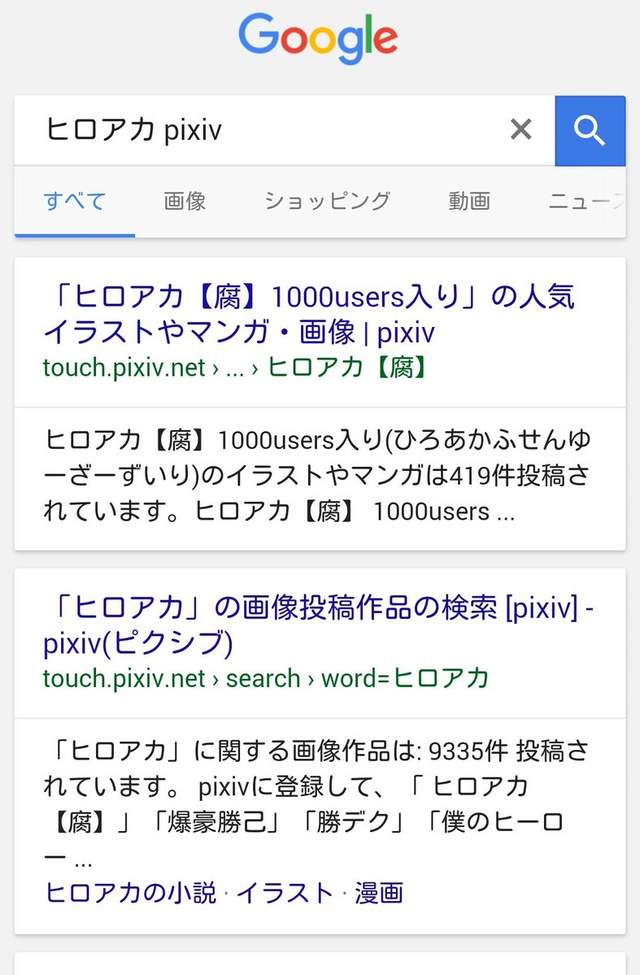Open the ヒロアカ【腐】1000users入り pixiv result
This screenshot has width=640, height=975.
[309, 314]
